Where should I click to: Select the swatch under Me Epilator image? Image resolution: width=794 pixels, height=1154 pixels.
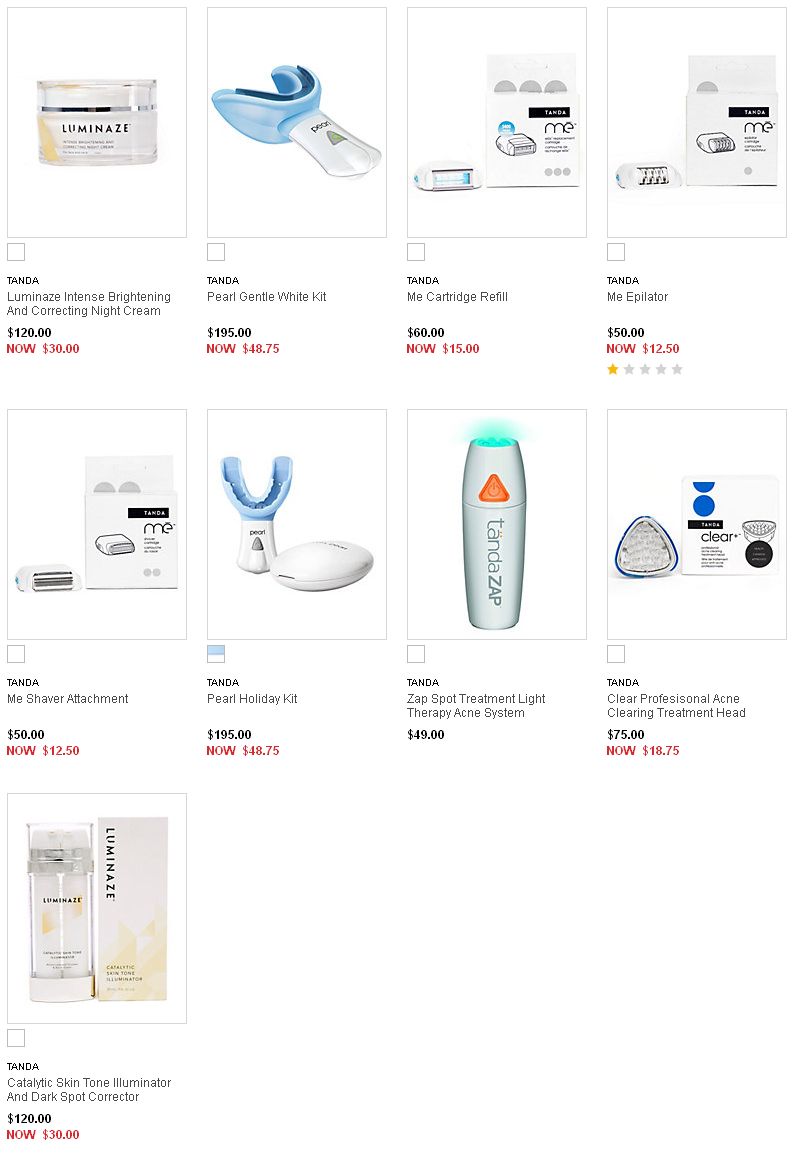pyautogui.click(x=616, y=252)
